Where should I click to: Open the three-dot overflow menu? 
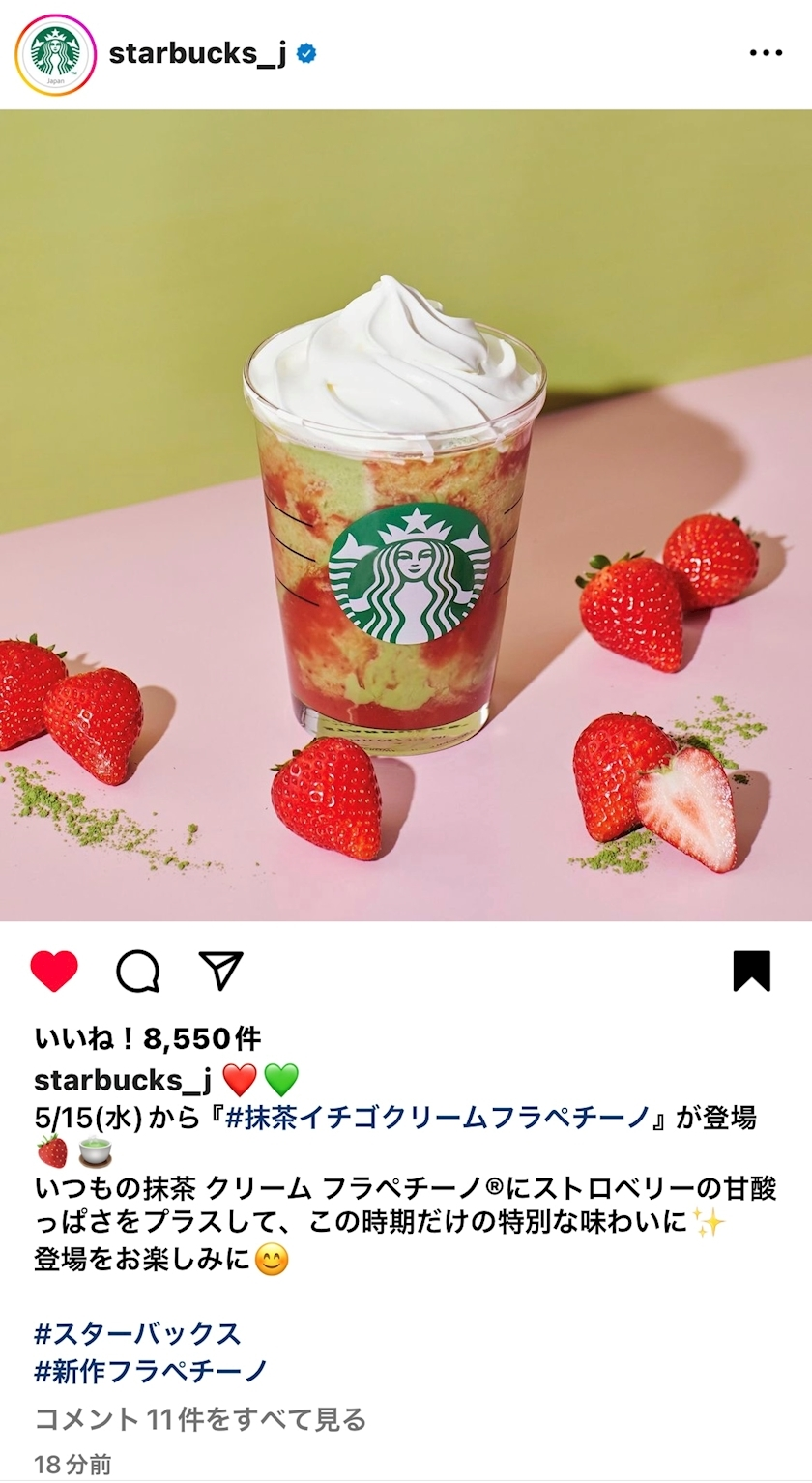[x=766, y=54]
